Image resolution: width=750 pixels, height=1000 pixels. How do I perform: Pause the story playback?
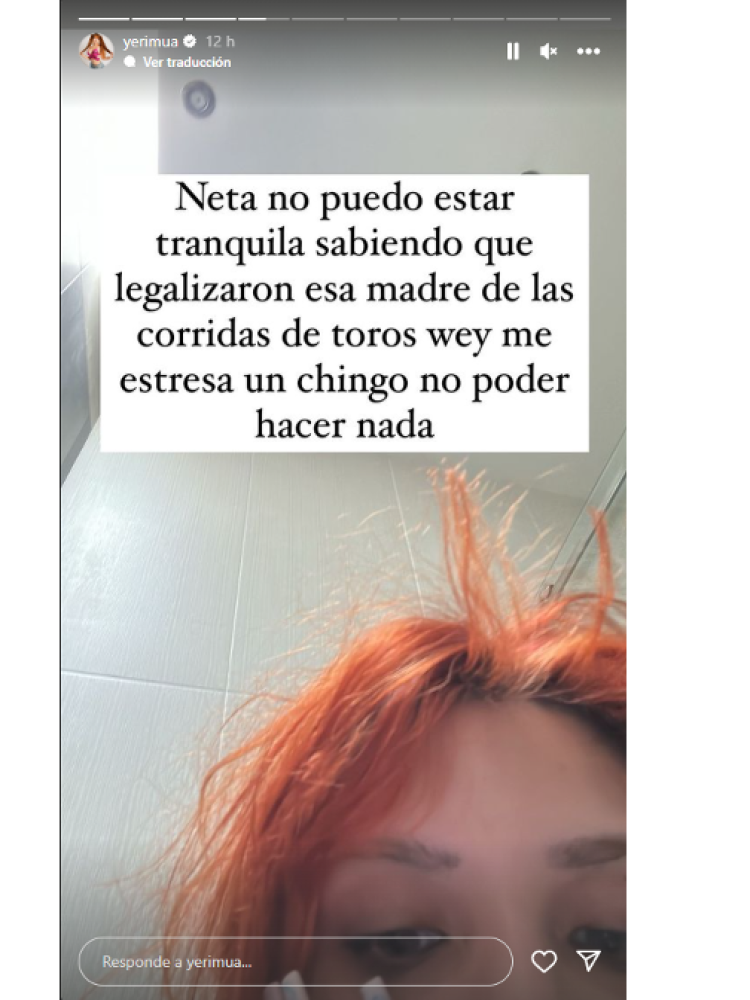point(513,51)
